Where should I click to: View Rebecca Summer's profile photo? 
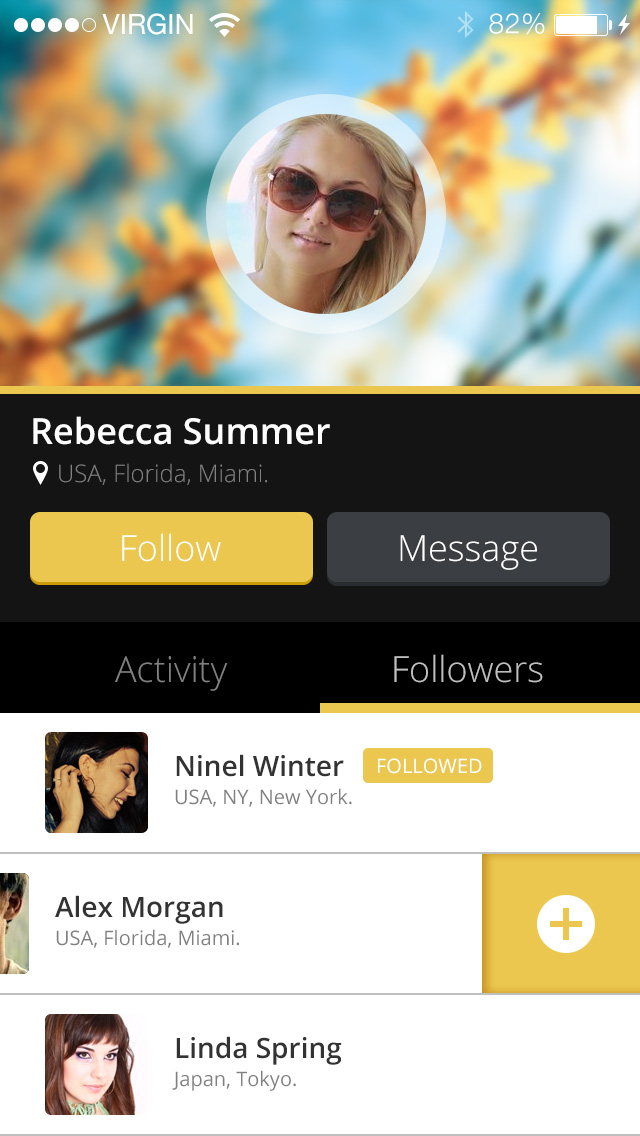325,213
